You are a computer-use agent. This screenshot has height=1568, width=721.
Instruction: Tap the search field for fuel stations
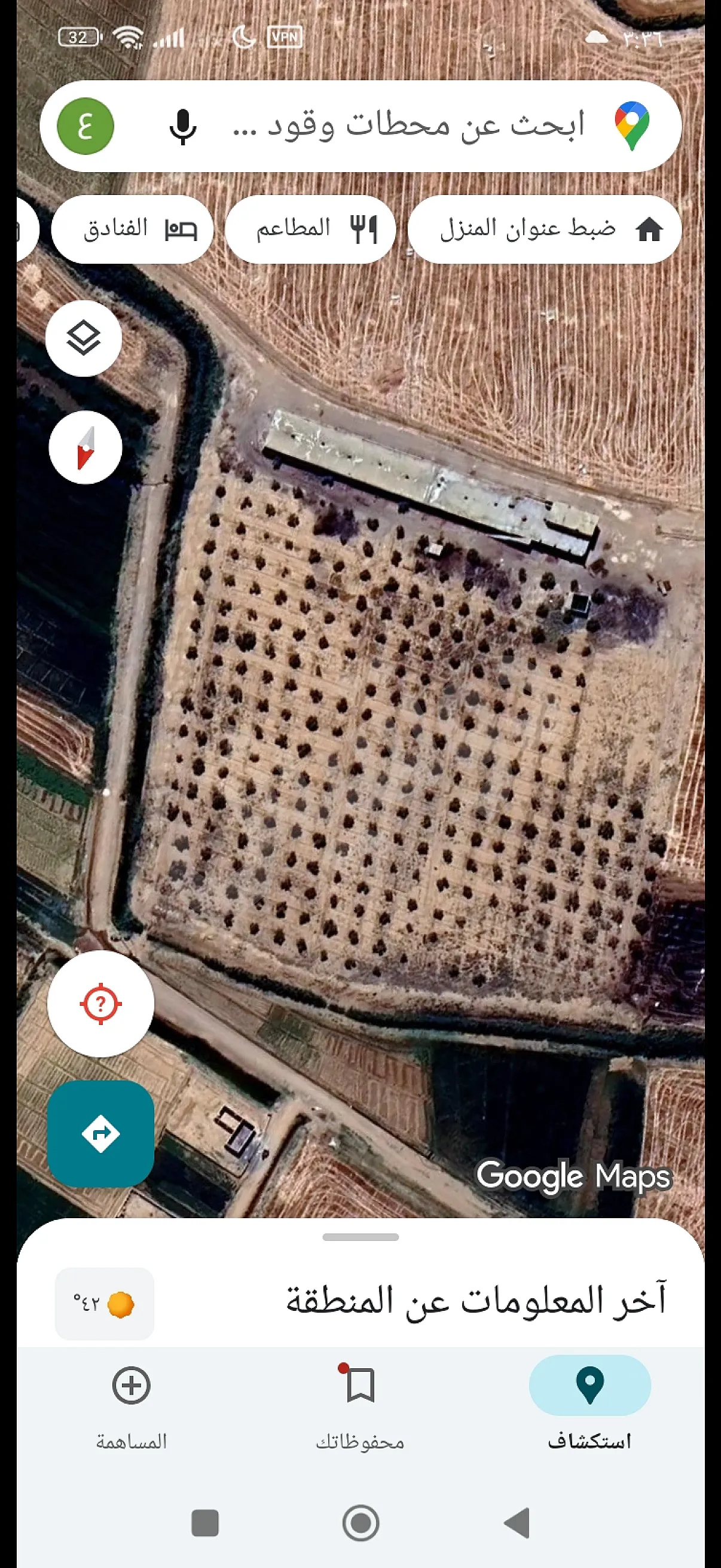click(x=414, y=126)
